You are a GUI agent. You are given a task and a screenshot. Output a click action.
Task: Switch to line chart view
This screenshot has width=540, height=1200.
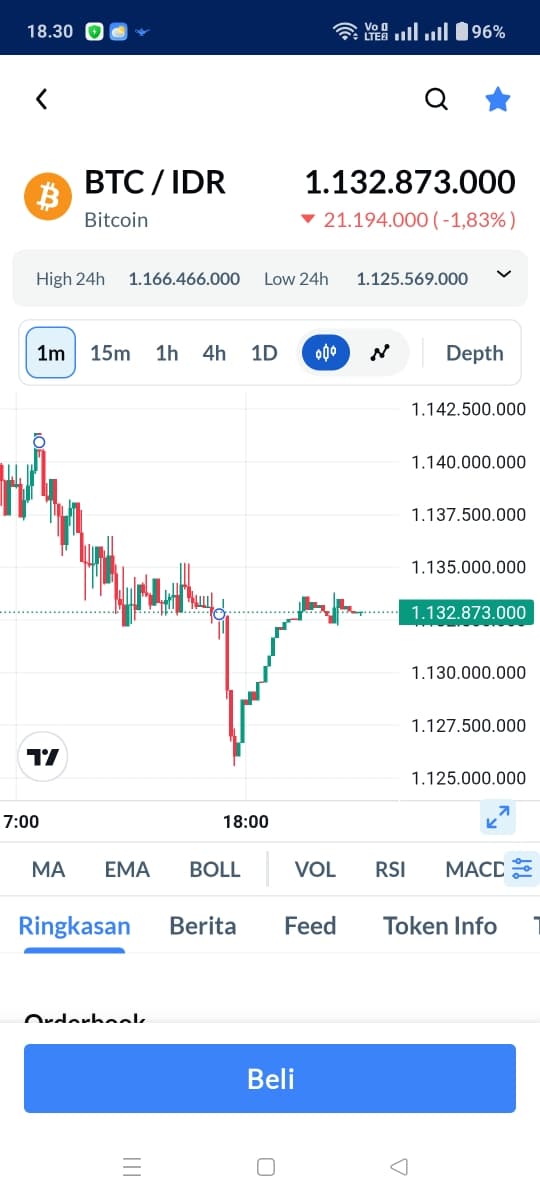point(379,353)
